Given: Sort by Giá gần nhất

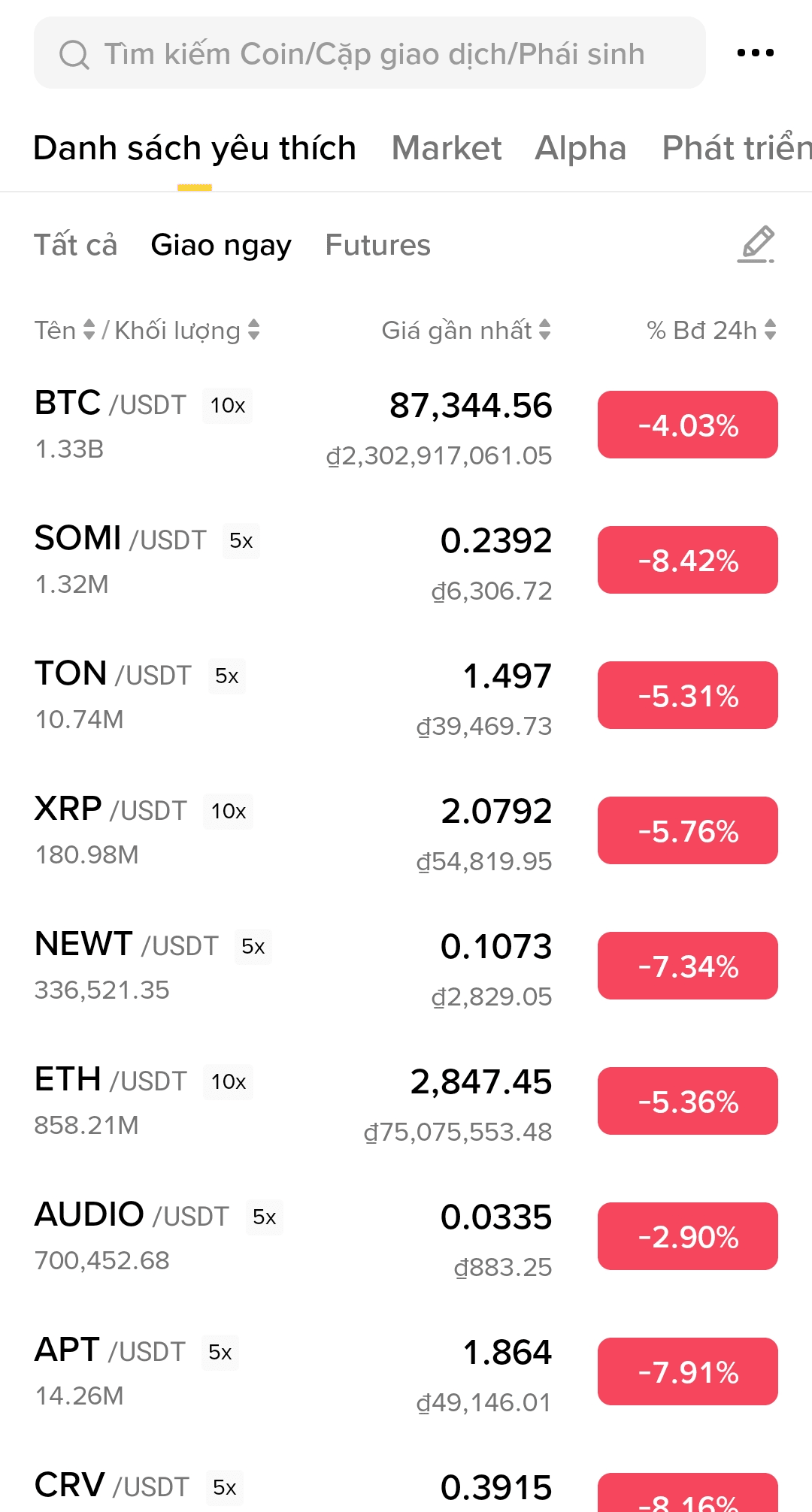Looking at the screenshot, I should 466,330.
